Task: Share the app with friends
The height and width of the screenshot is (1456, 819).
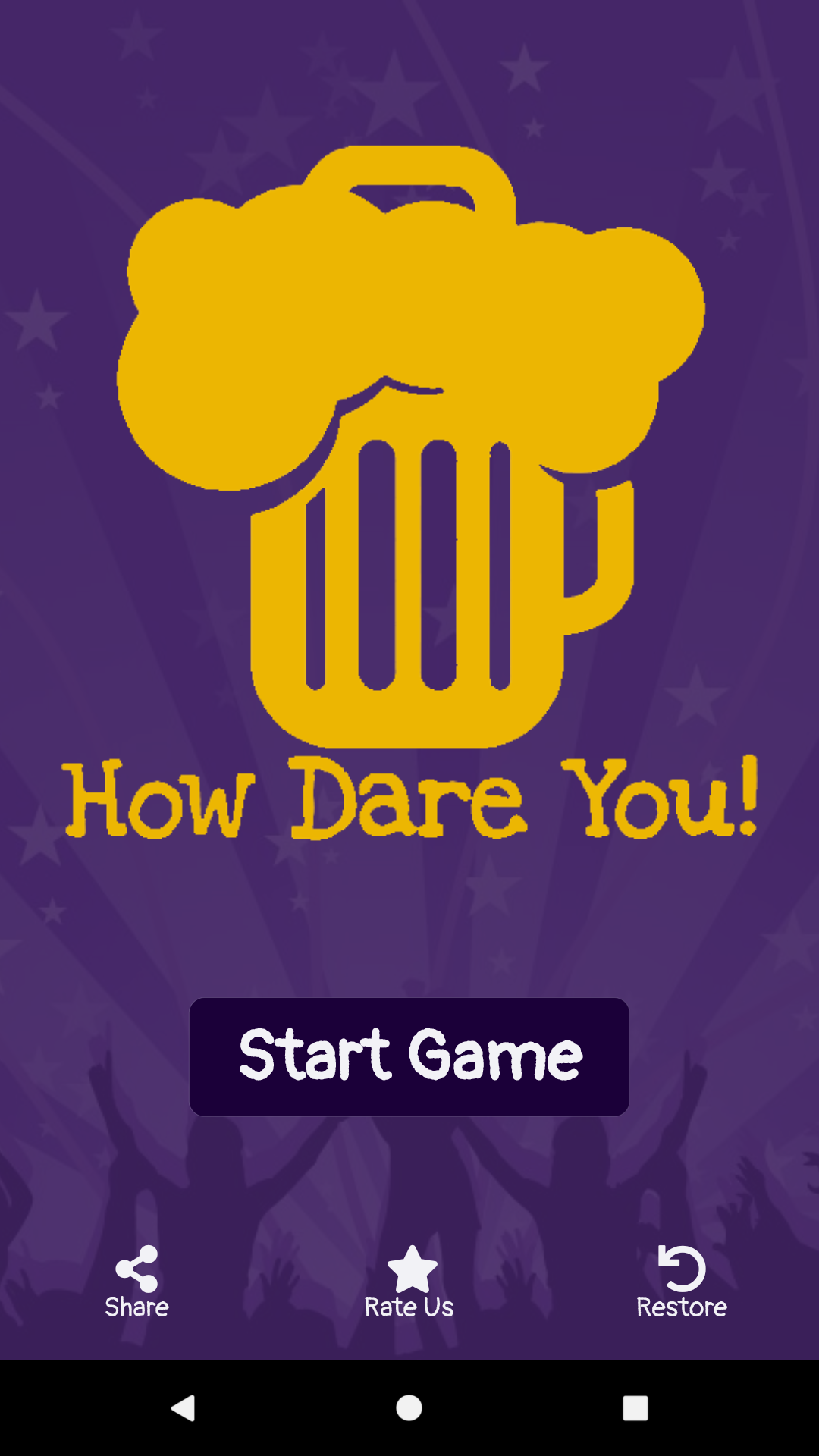Action: (136, 1282)
